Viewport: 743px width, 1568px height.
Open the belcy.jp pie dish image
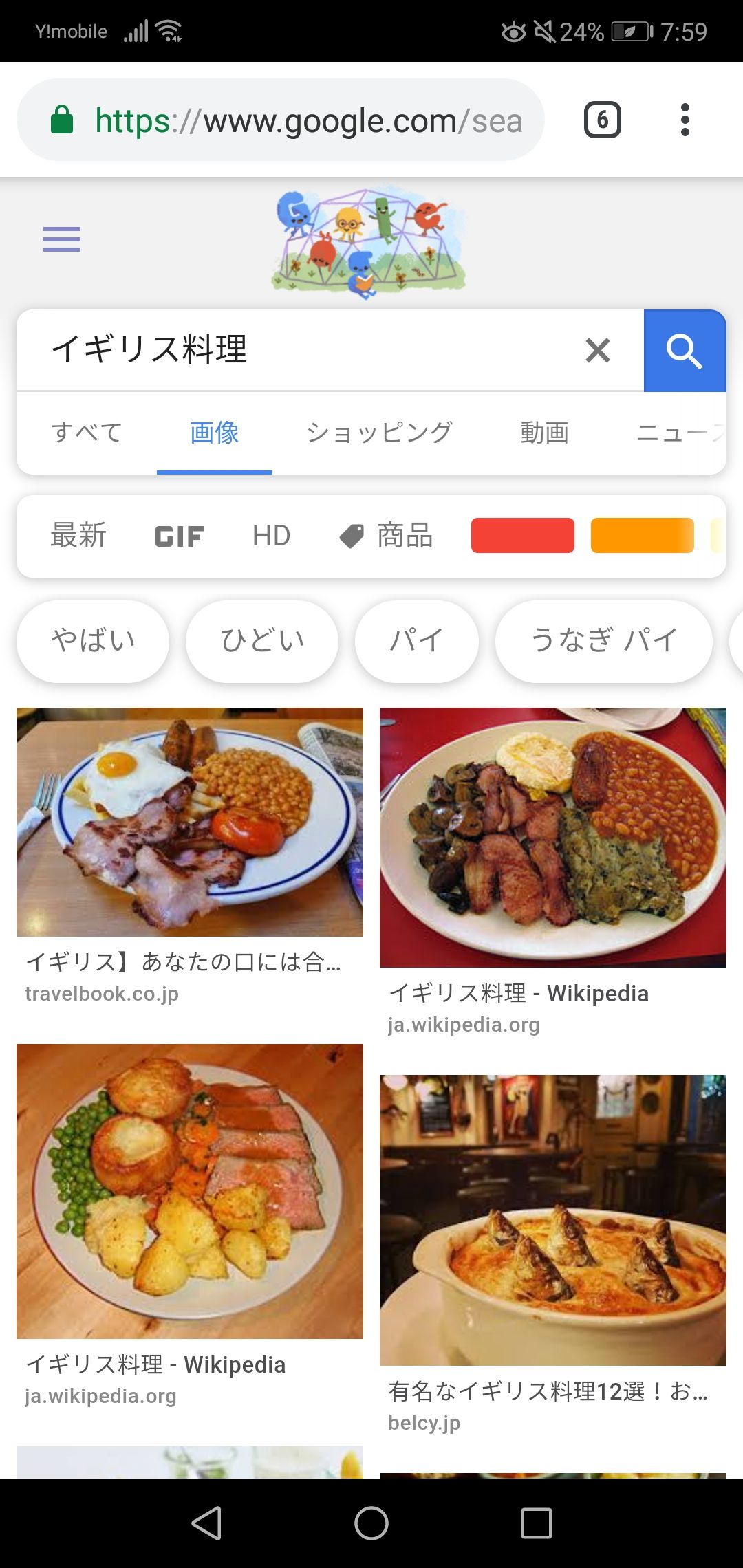[x=553, y=1220]
